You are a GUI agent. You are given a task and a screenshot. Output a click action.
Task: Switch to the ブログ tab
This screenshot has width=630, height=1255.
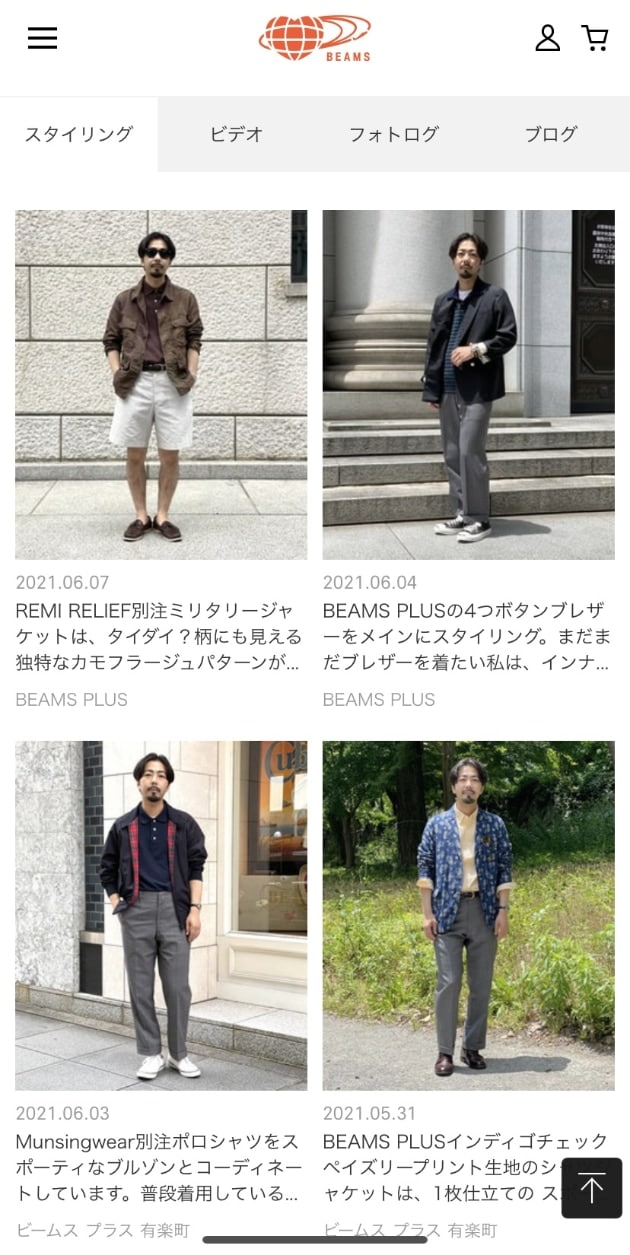click(551, 134)
